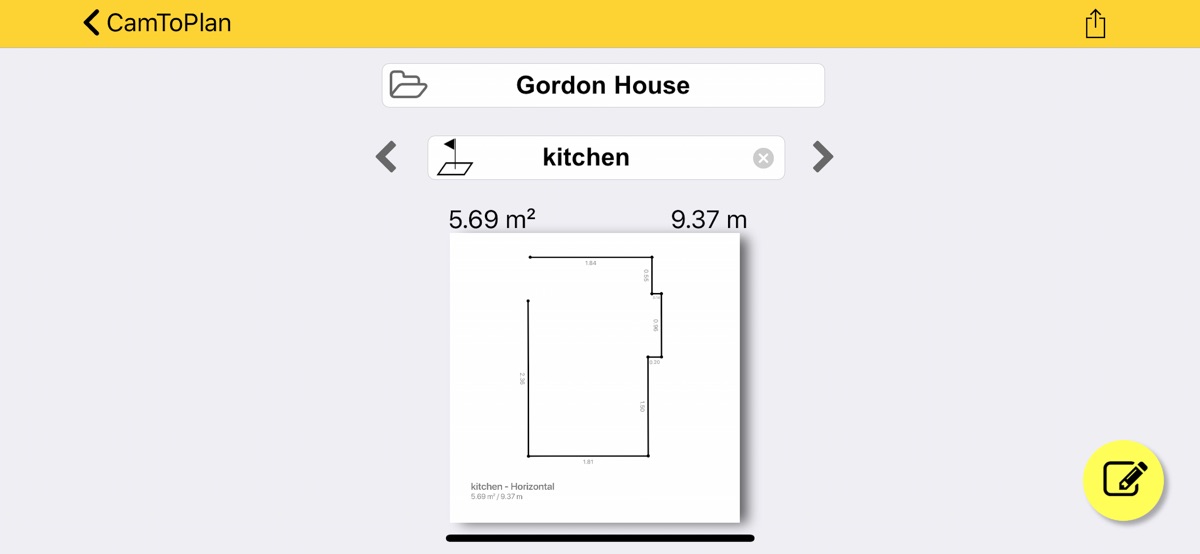Share the kitchen plan
Viewport: 1200px width, 554px height.
point(1095,24)
